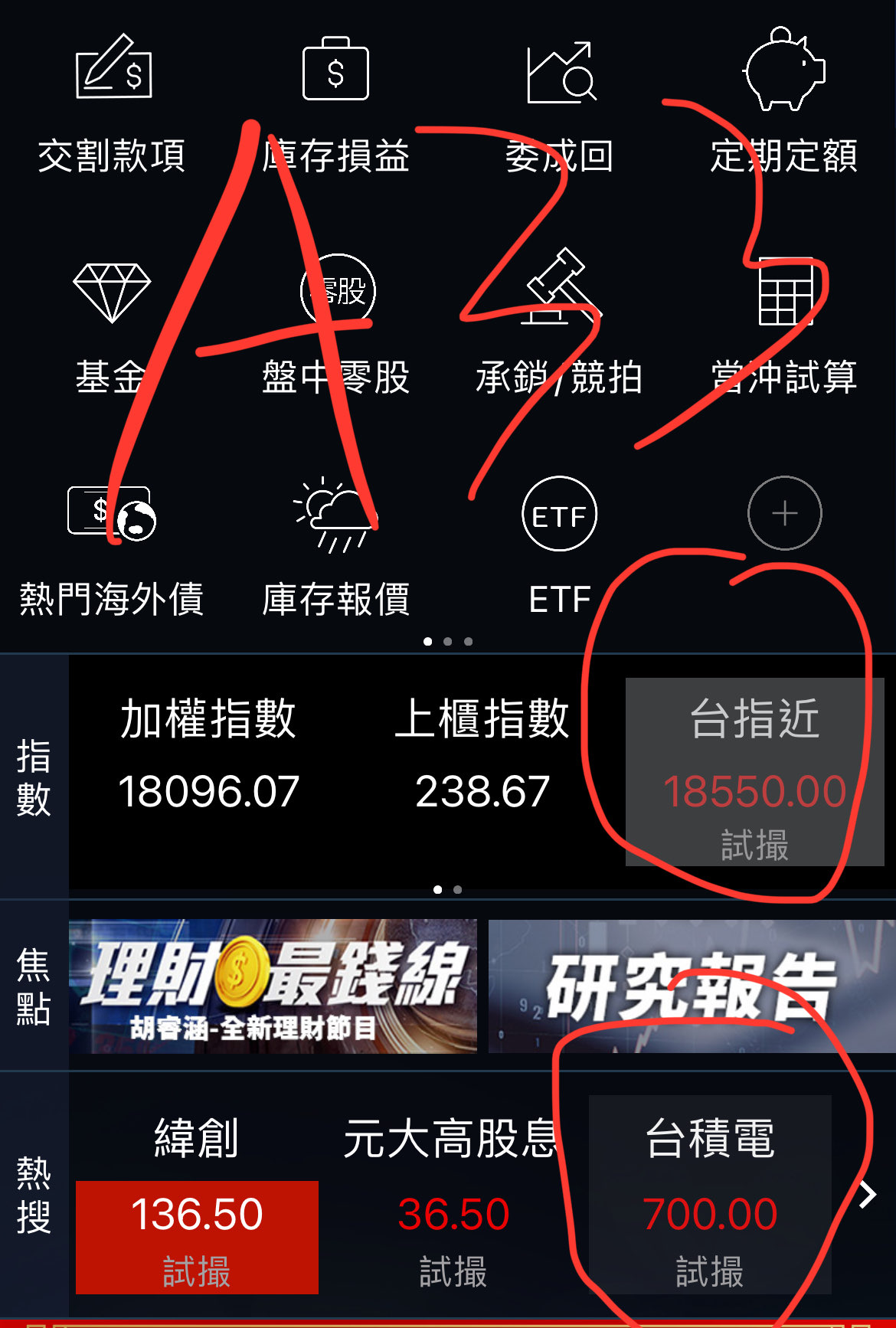Open 定期定額 regular investment plan

pos(783,105)
